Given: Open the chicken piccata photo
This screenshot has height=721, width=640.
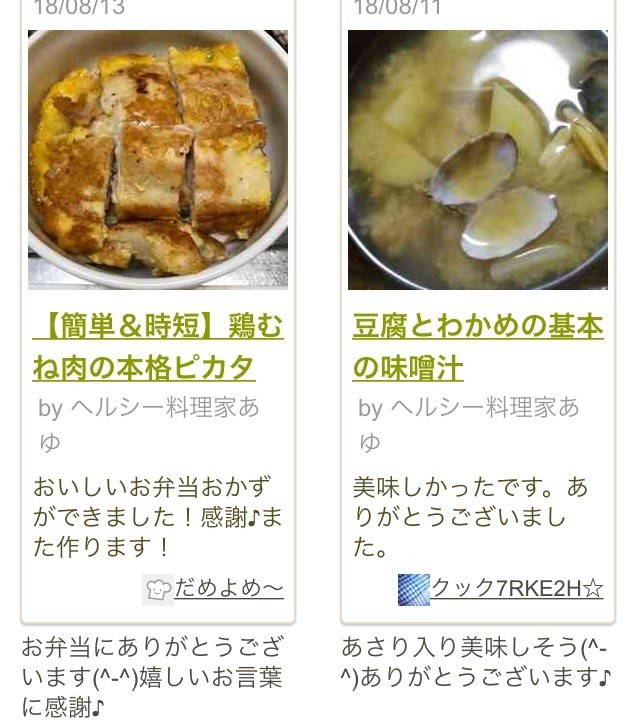Looking at the screenshot, I should (x=158, y=160).
